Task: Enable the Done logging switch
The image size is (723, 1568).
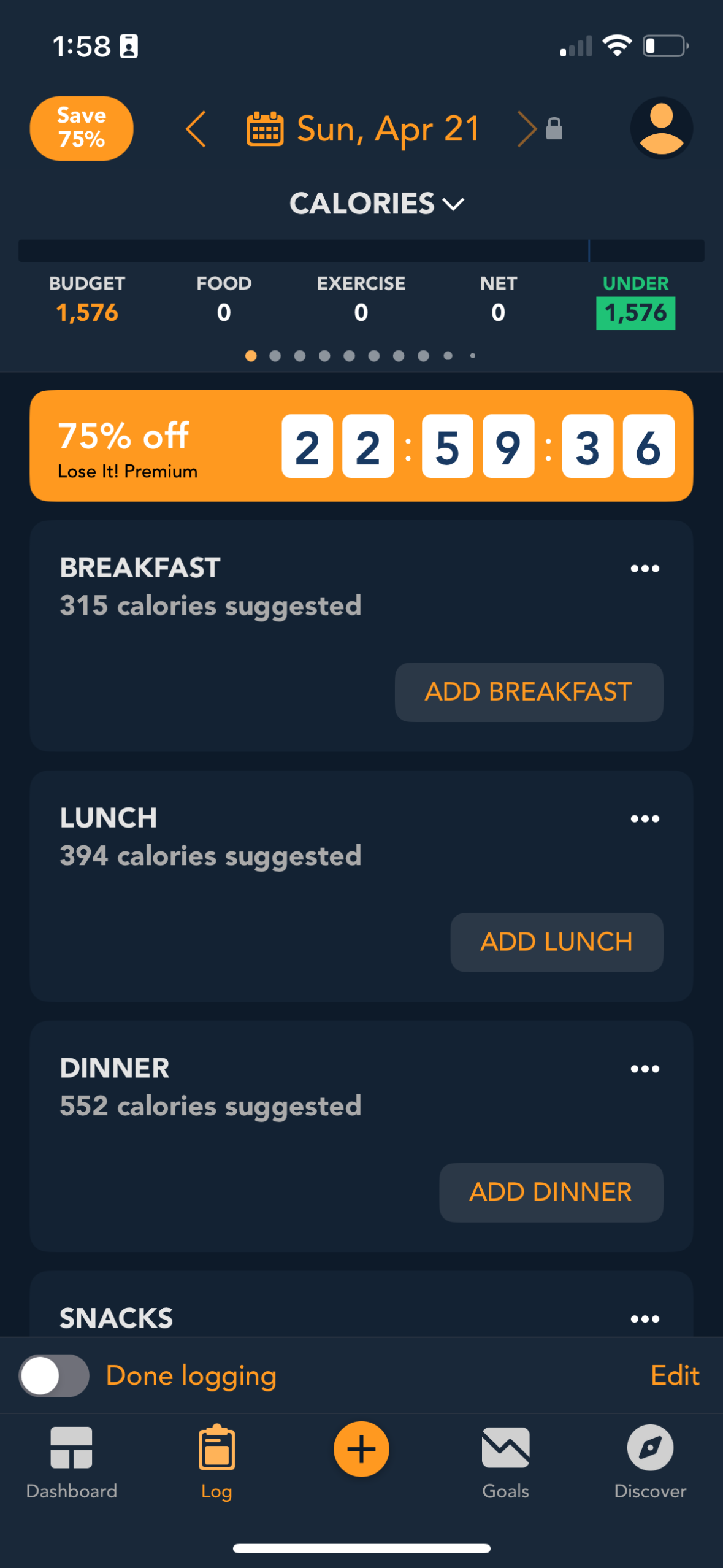Action: click(53, 1375)
